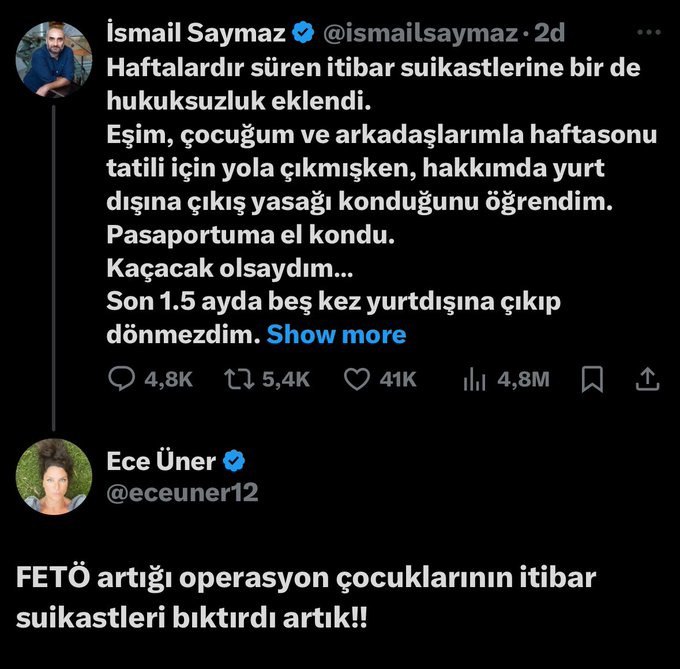Image resolution: width=680 pixels, height=669 pixels.
Task: Go to the @eceuner12 profile handle
Action: (182, 493)
